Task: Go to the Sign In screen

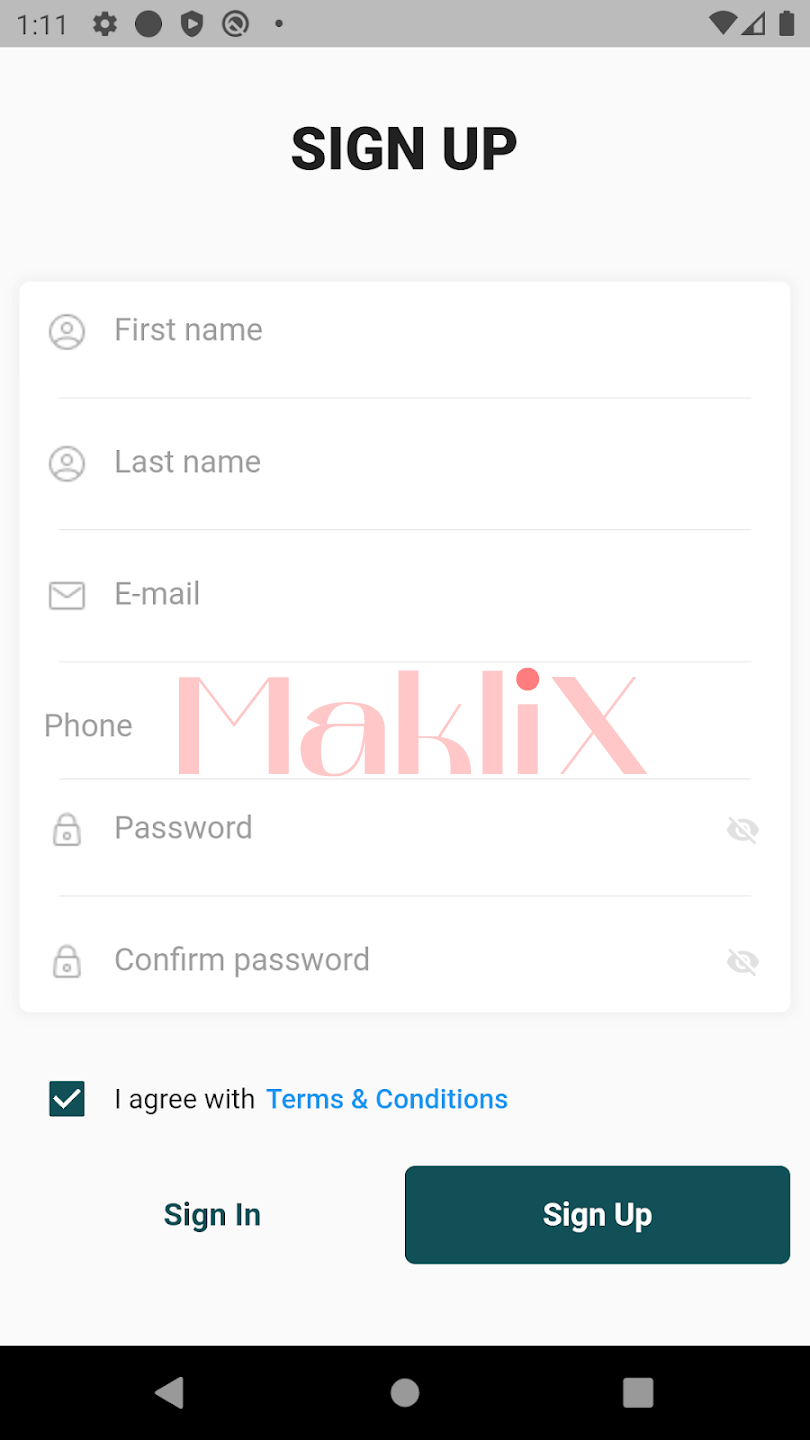Action: [x=212, y=1215]
